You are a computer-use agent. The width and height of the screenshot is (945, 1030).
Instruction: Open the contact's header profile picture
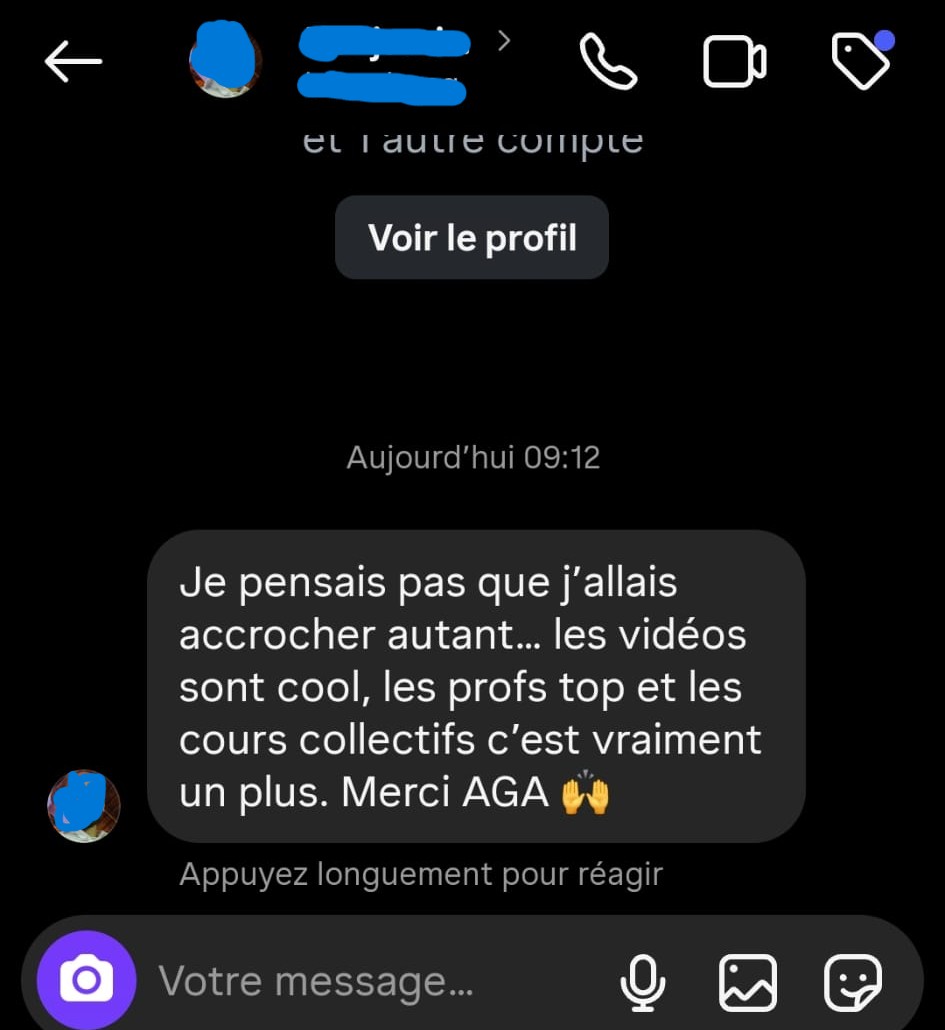click(x=226, y=60)
